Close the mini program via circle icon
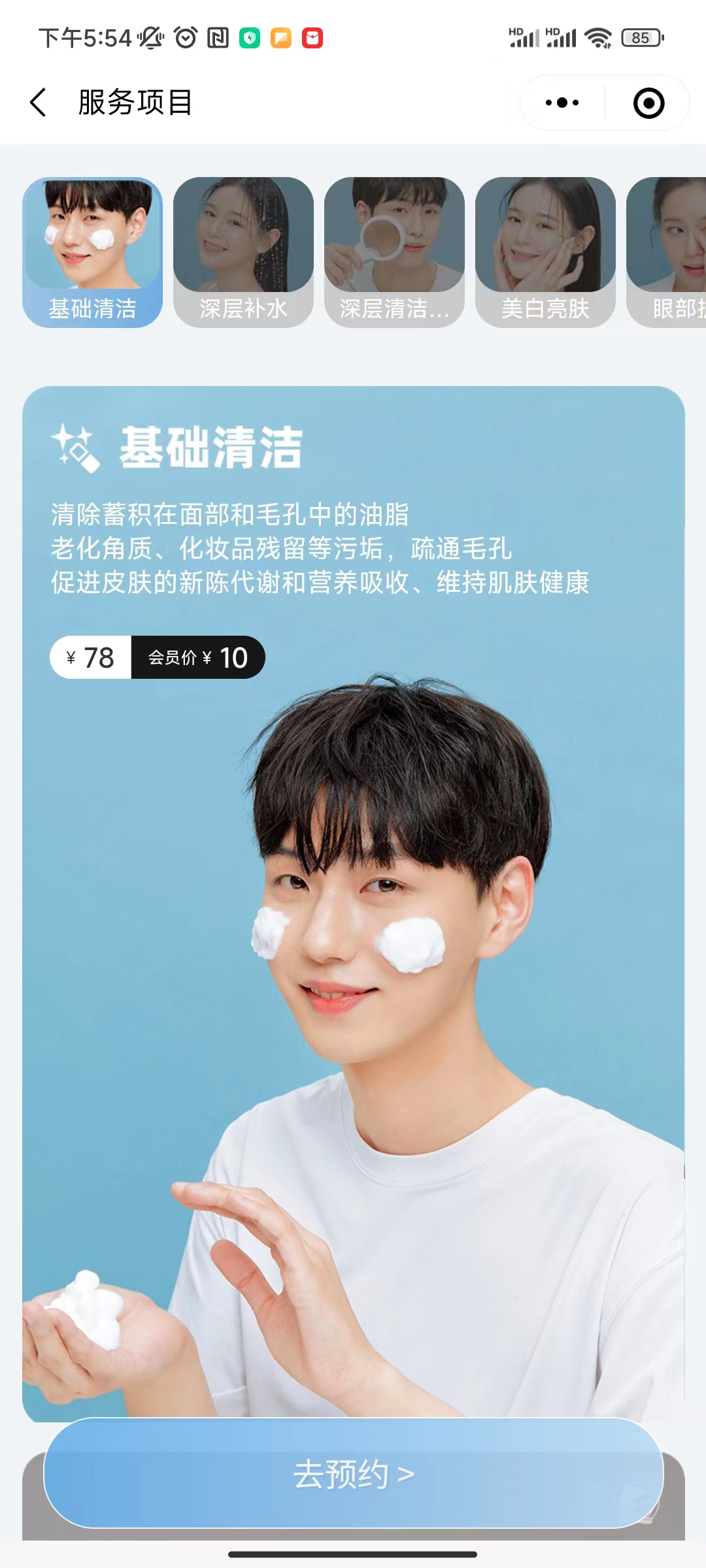The height and width of the screenshot is (1568, 706). (x=648, y=103)
